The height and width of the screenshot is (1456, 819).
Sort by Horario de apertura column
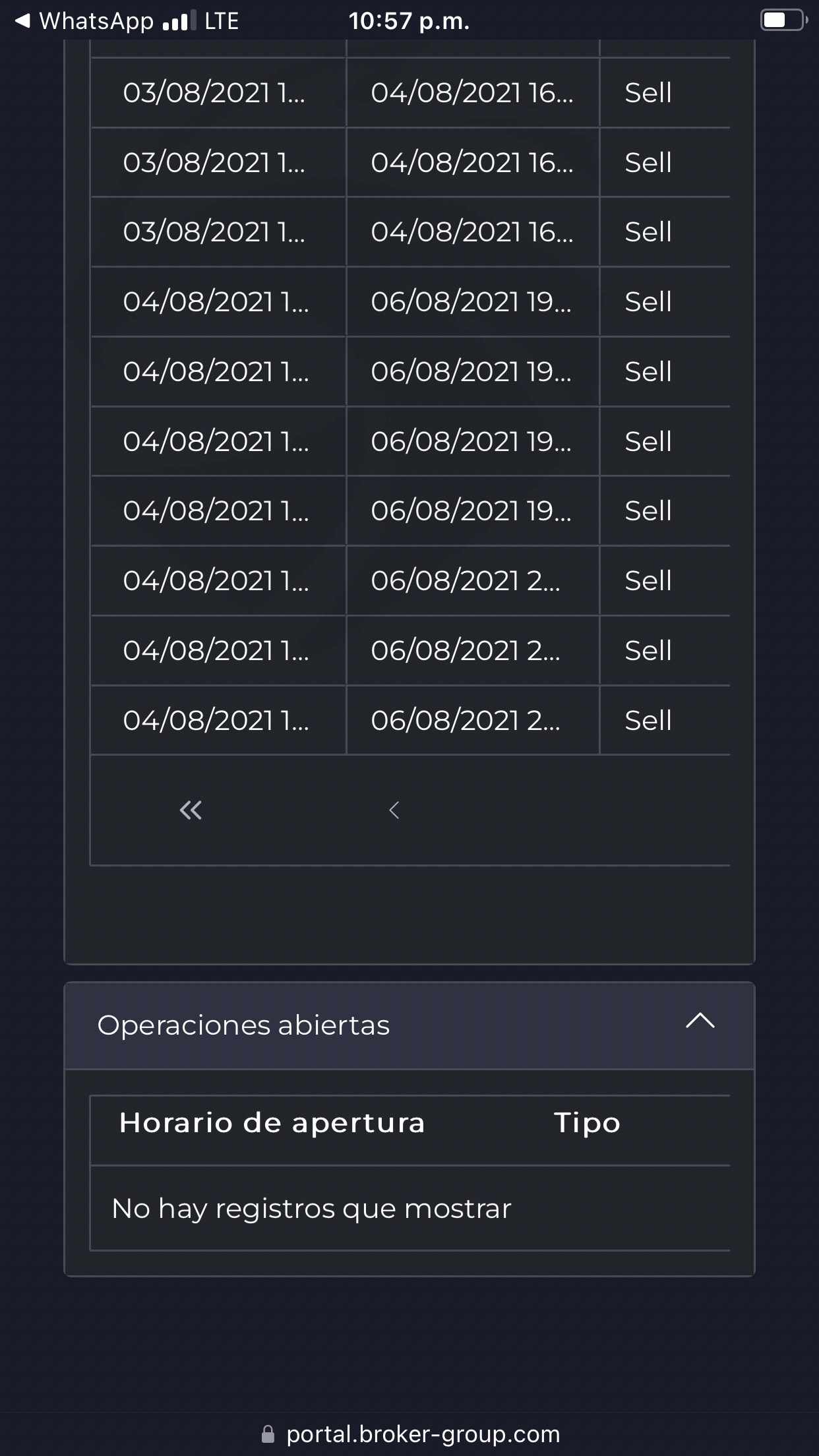click(x=272, y=1122)
